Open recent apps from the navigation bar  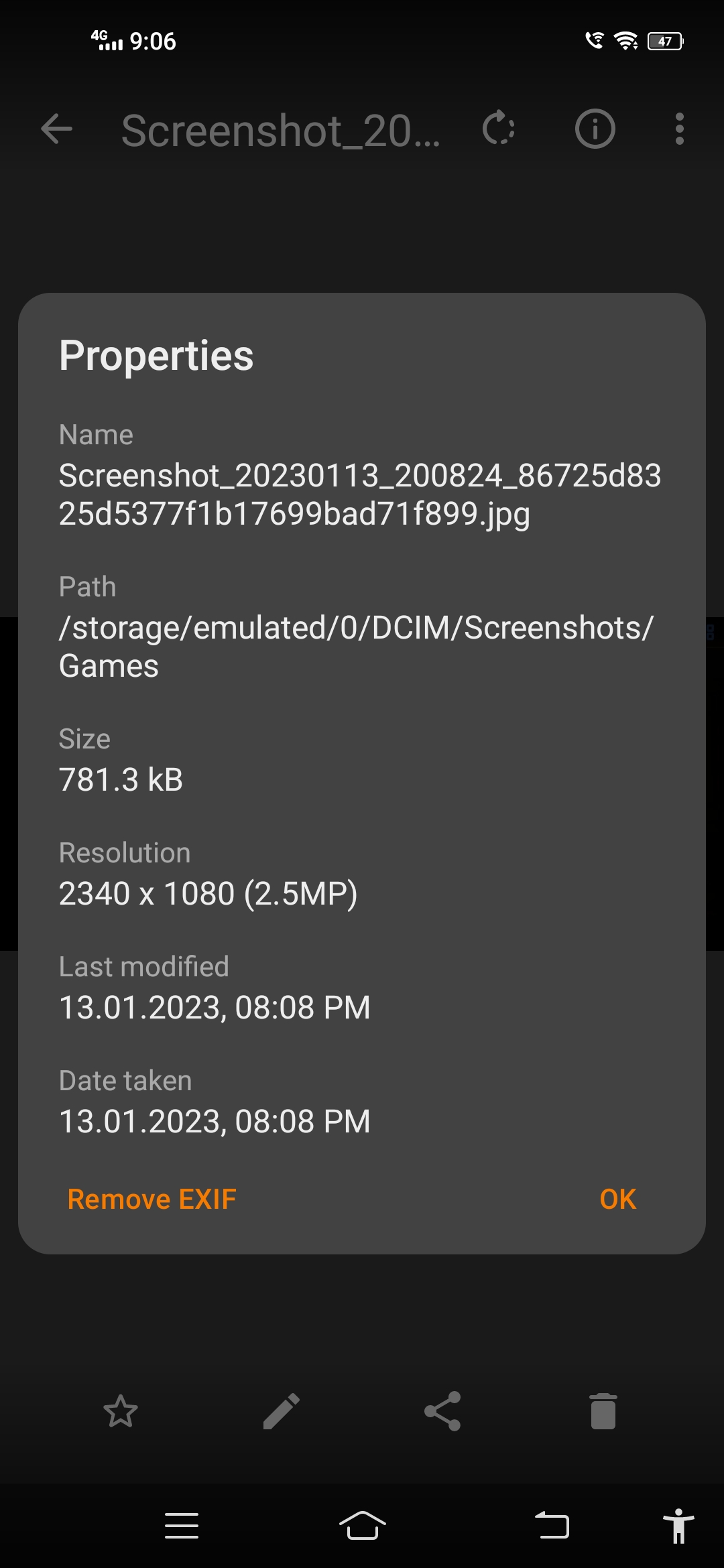click(x=182, y=1526)
